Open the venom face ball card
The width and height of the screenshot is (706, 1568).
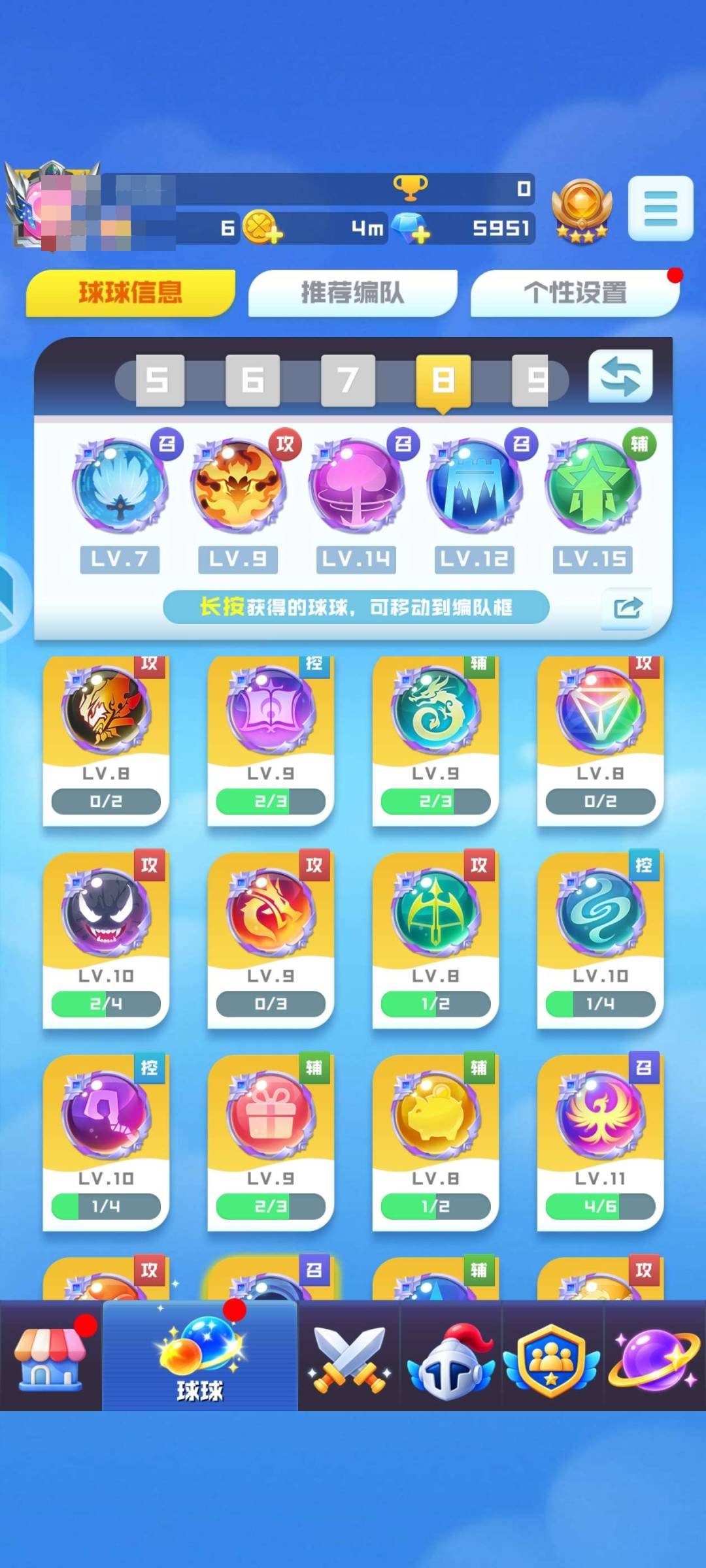(x=106, y=940)
